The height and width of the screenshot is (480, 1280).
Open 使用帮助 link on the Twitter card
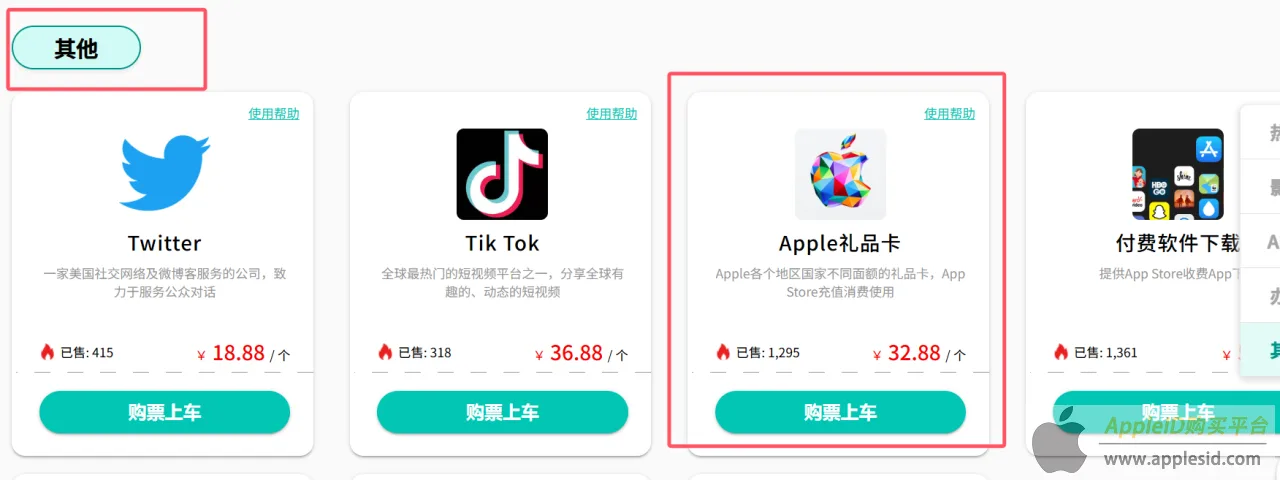273,114
